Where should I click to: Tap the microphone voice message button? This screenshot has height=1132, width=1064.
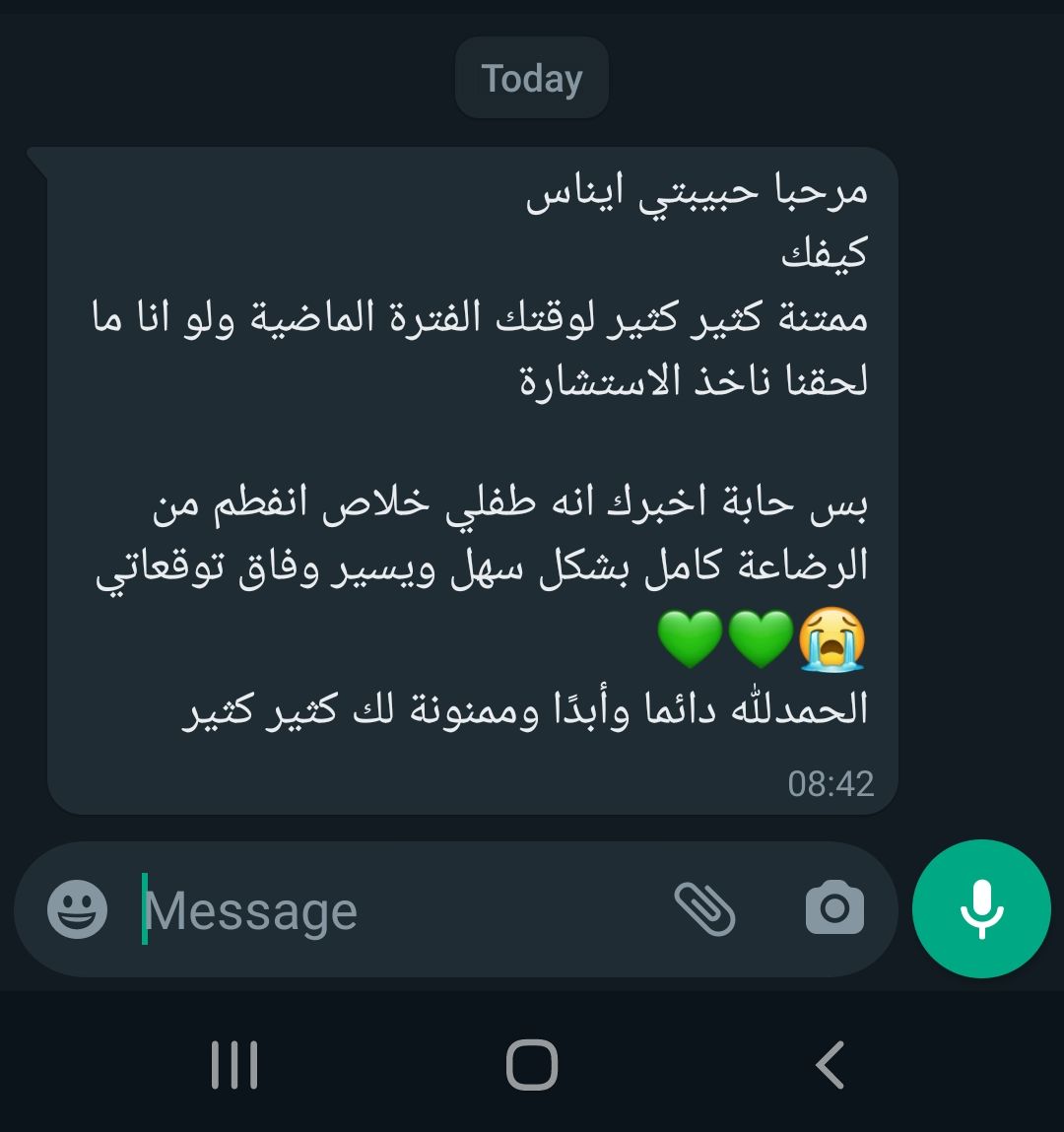click(x=981, y=908)
